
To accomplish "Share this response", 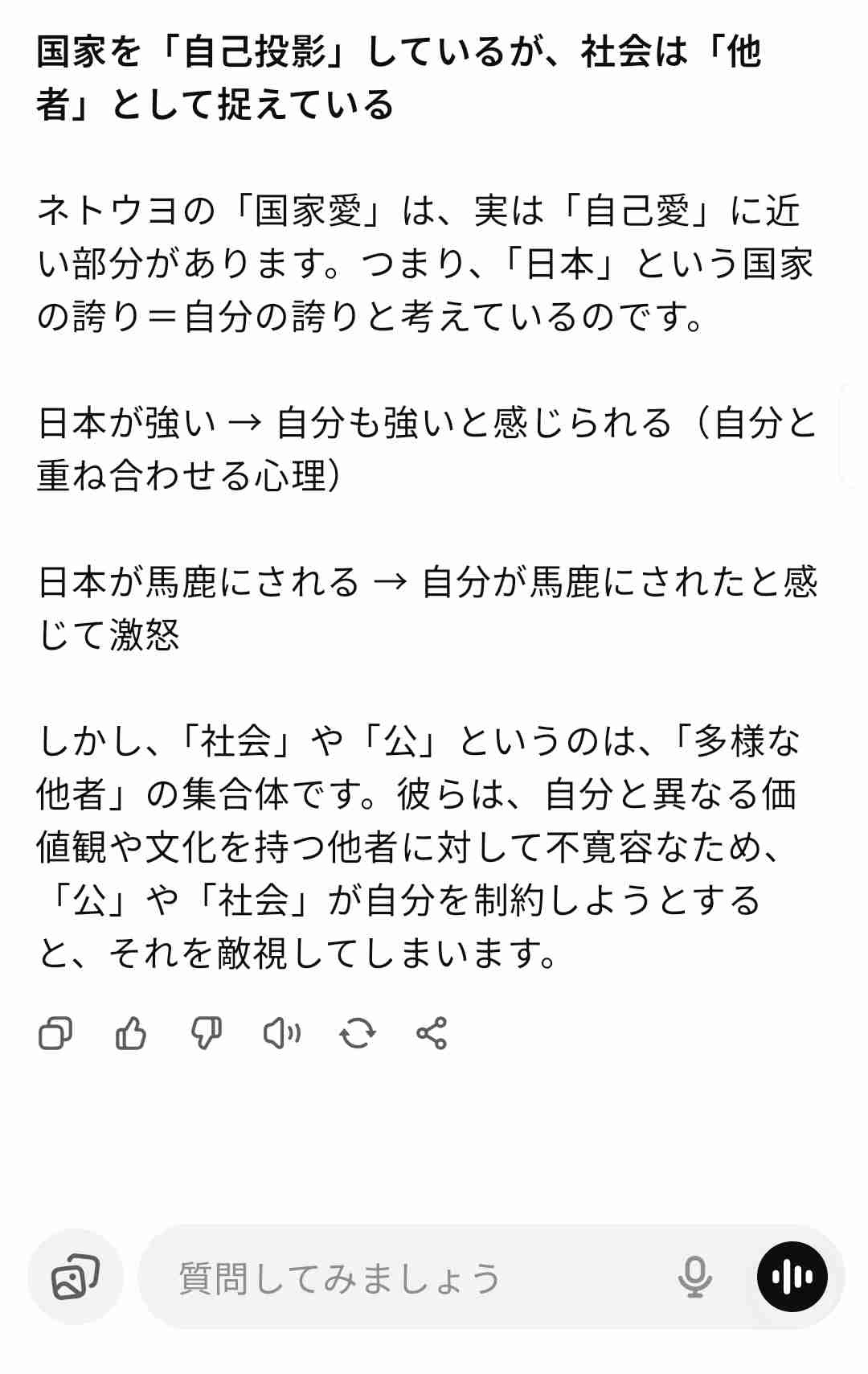I will [x=432, y=1033].
